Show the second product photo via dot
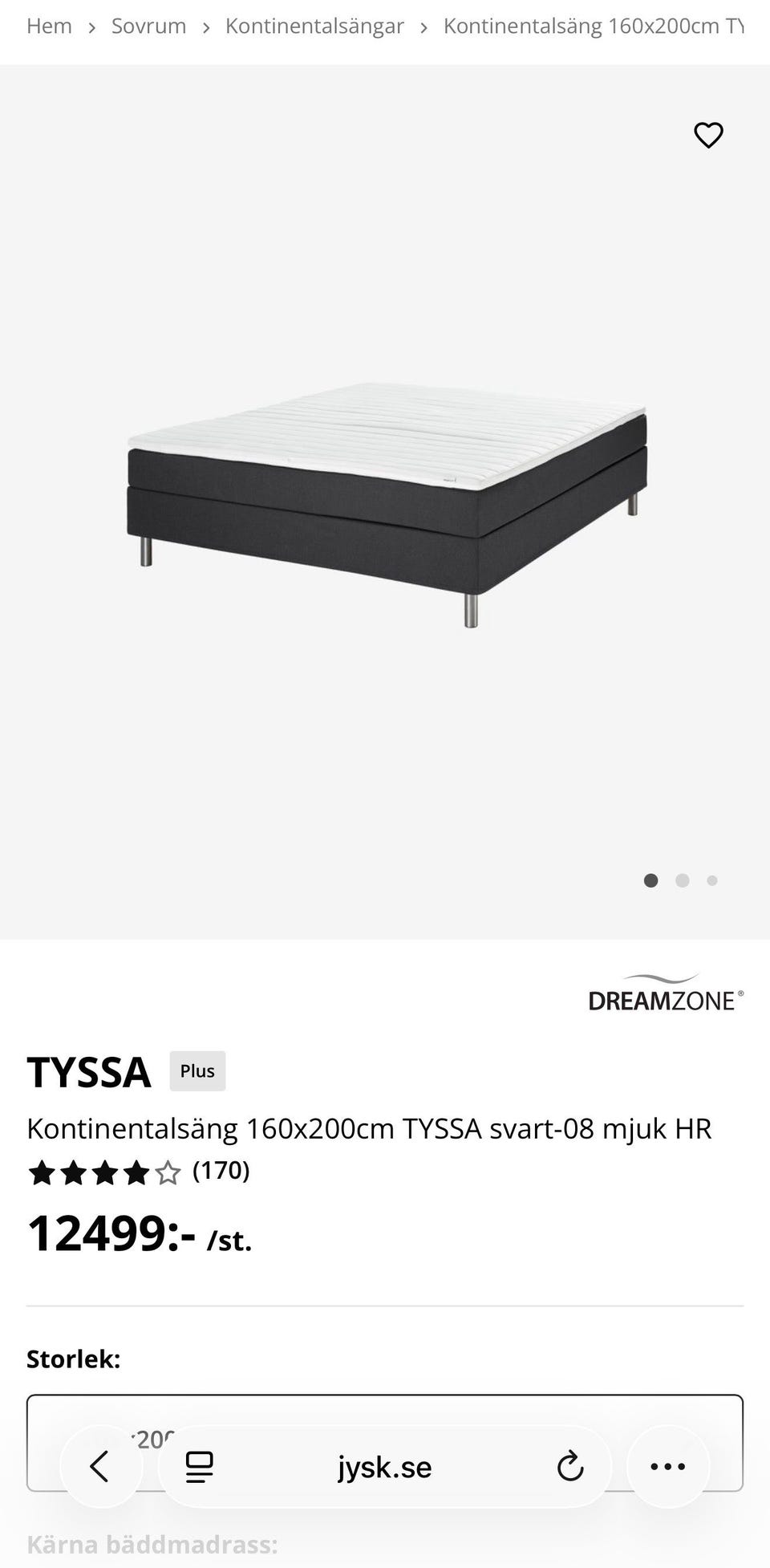This screenshot has width=770, height=1568. [683, 881]
